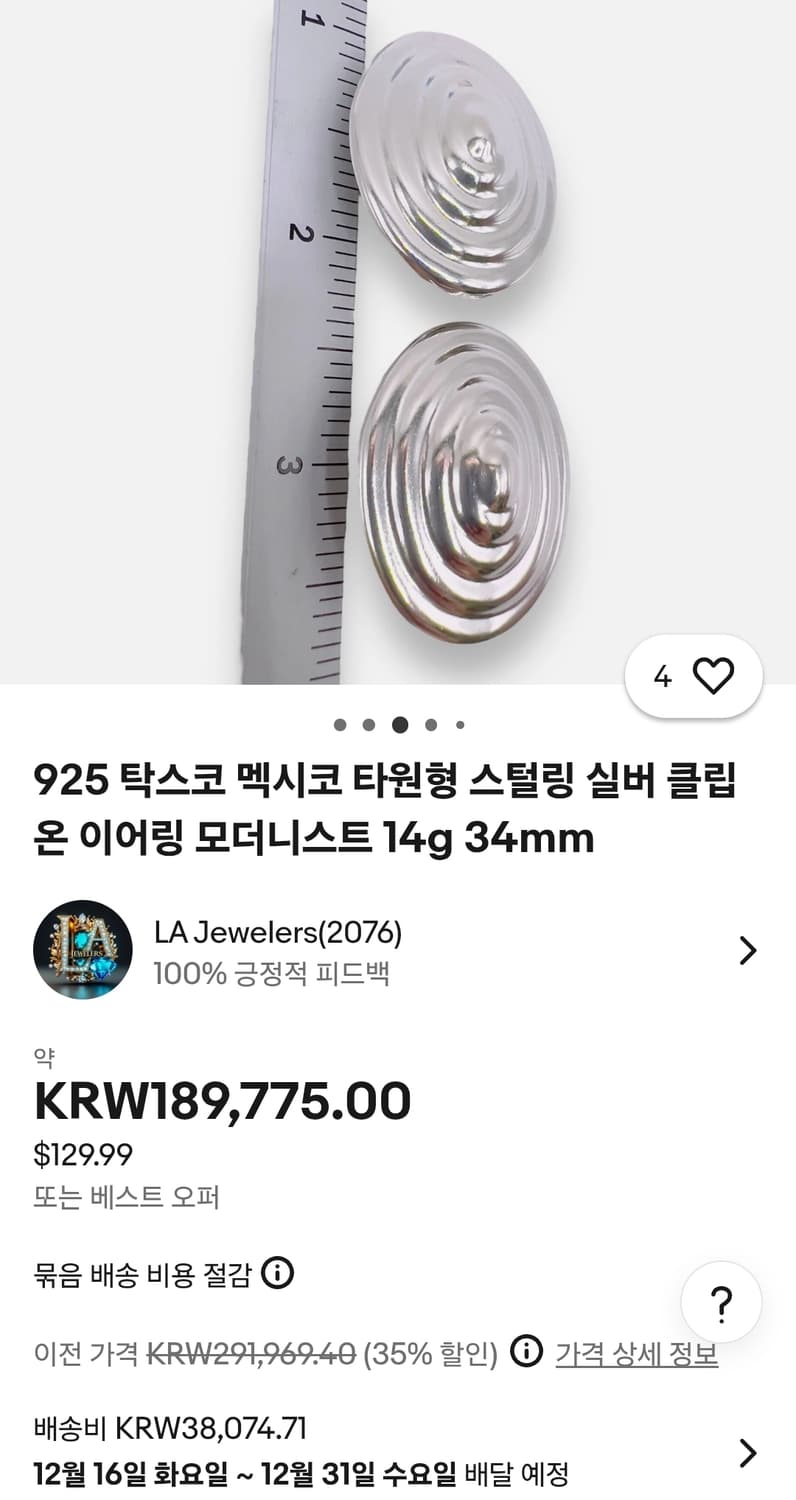This screenshot has width=796, height=1500.
Task: Select the fourth carousel dot indicator
Action: [x=430, y=722]
